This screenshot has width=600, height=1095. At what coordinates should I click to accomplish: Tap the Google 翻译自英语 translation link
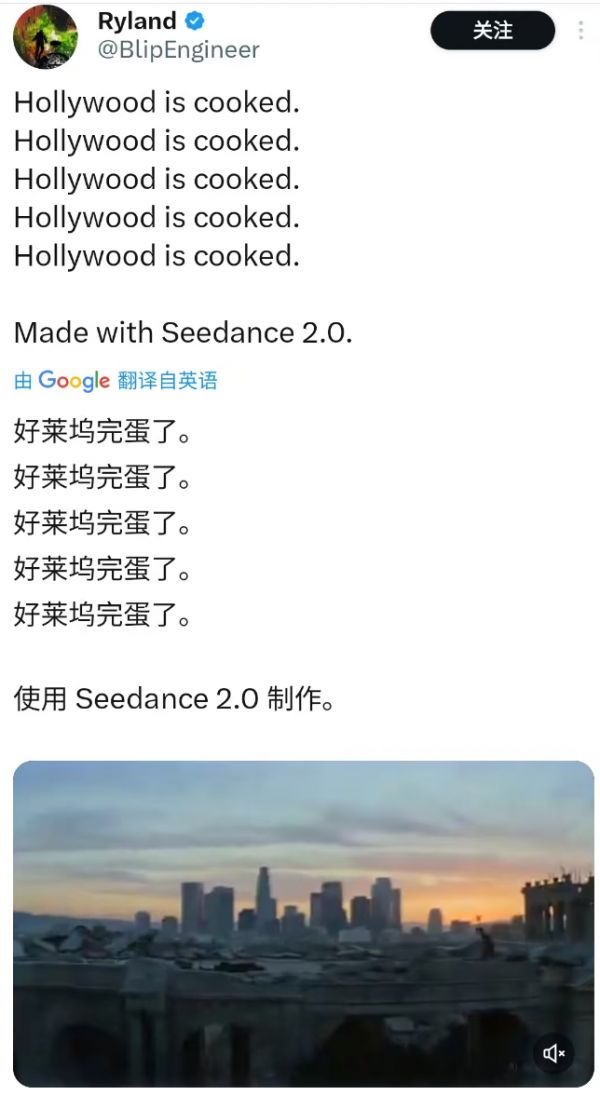(x=116, y=380)
